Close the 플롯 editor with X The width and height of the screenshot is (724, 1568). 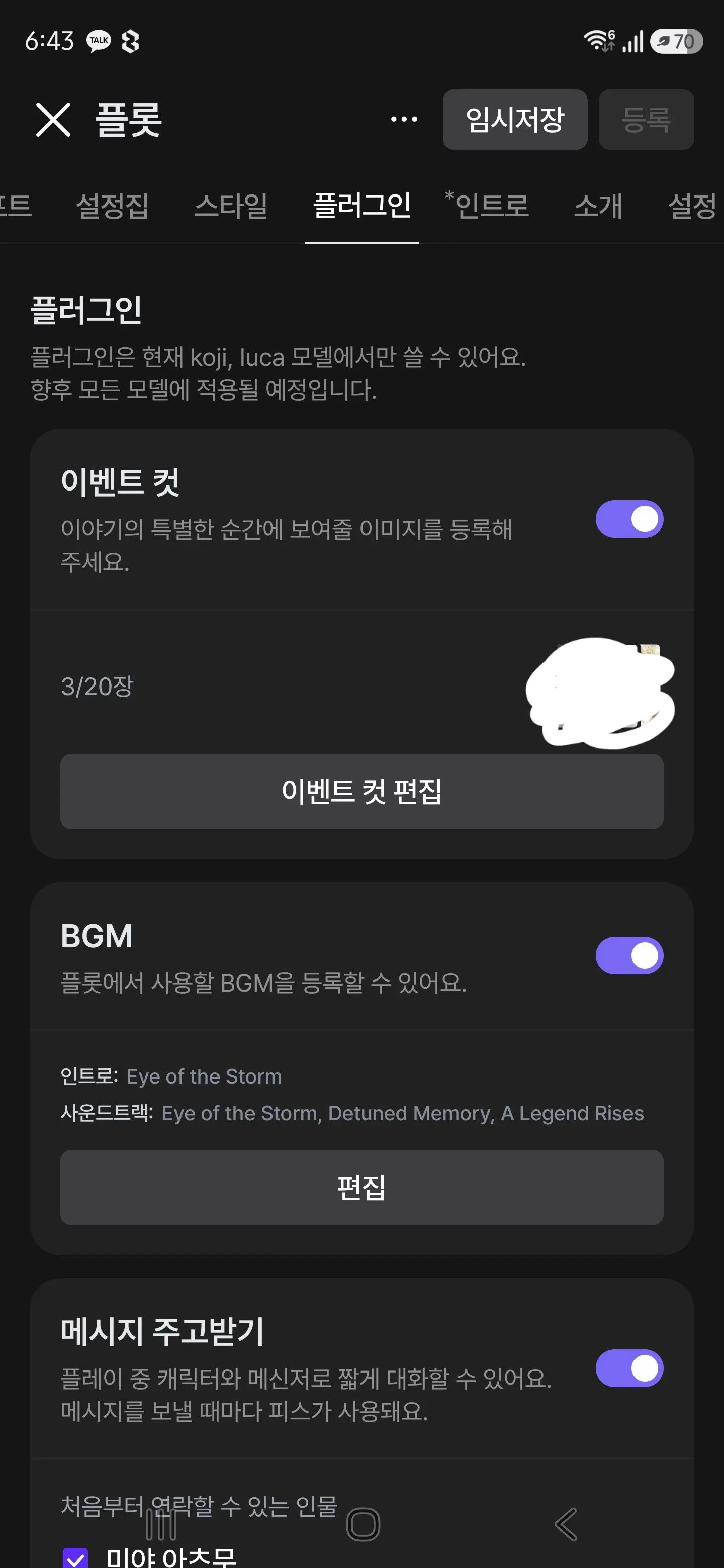click(x=53, y=119)
